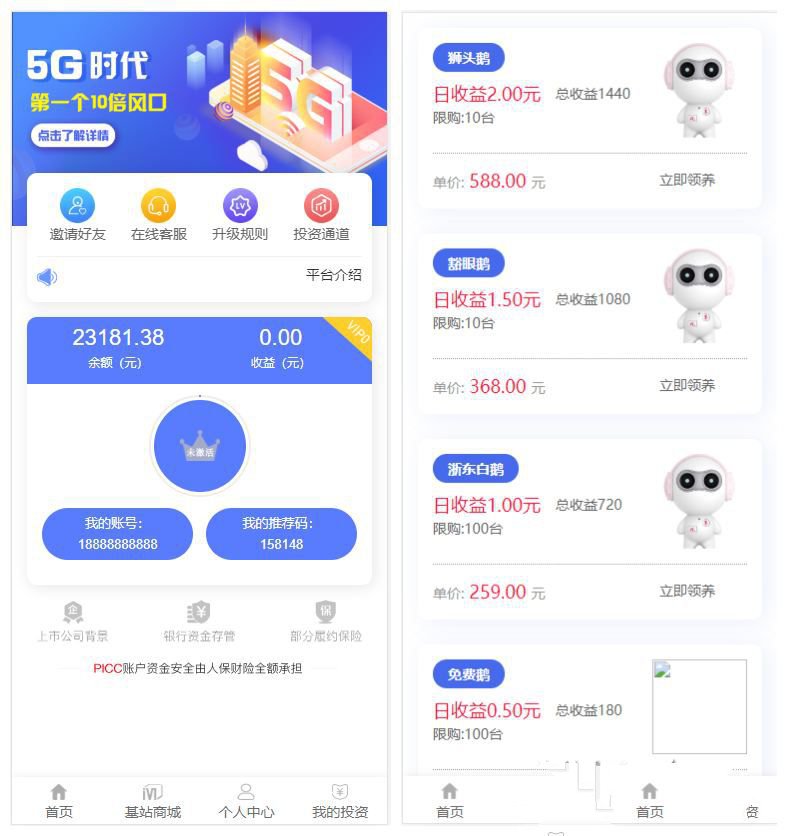Open the 基站商城 mall icon
This screenshot has width=787, height=836.
153,795
